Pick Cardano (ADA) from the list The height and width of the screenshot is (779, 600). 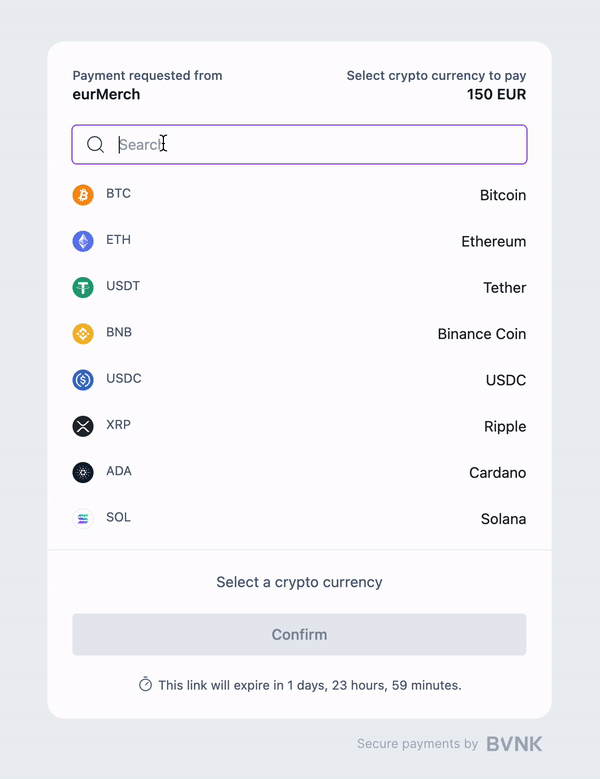(x=299, y=472)
